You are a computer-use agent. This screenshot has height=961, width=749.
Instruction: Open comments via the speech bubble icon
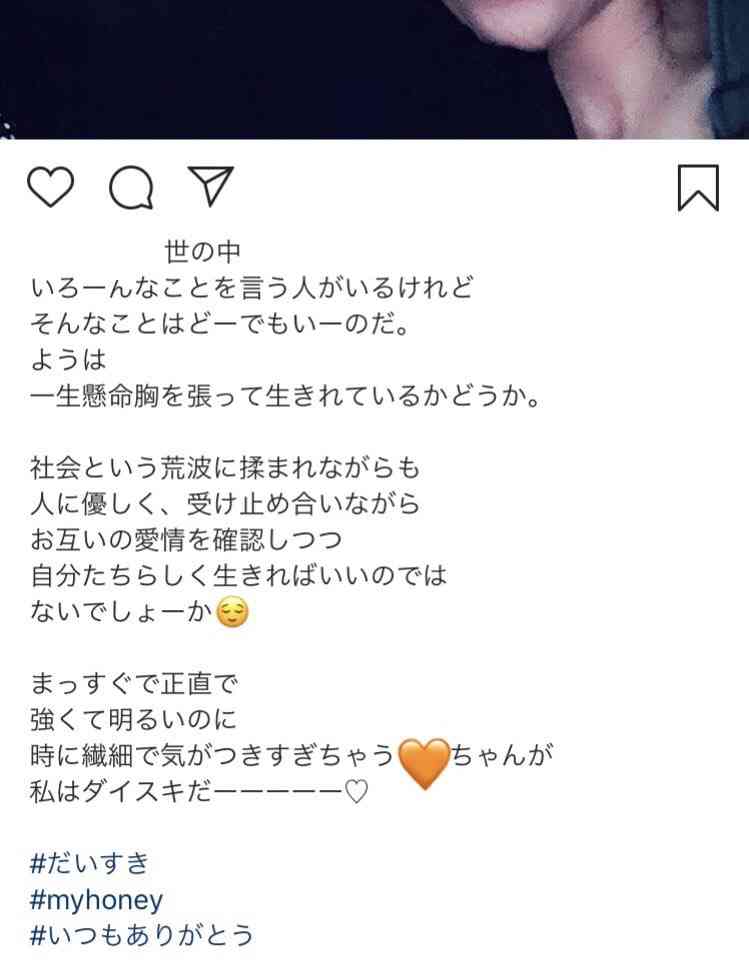coord(130,186)
